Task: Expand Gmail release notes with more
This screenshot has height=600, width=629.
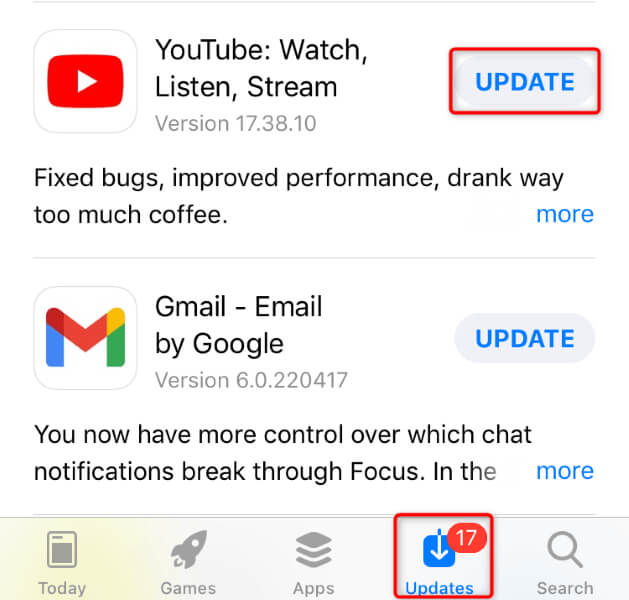Action: click(564, 470)
